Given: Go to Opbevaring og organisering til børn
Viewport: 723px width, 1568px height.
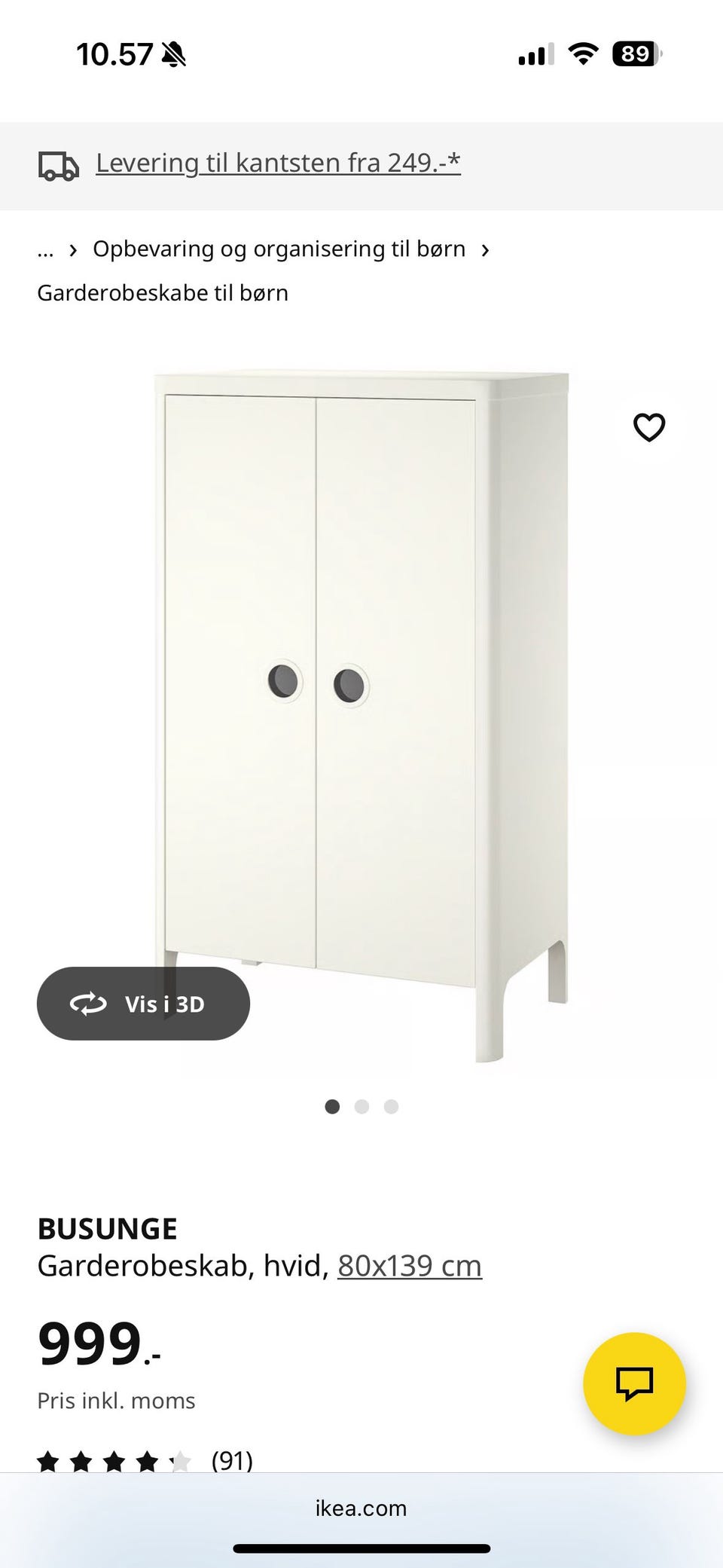Looking at the screenshot, I should pos(279,249).
